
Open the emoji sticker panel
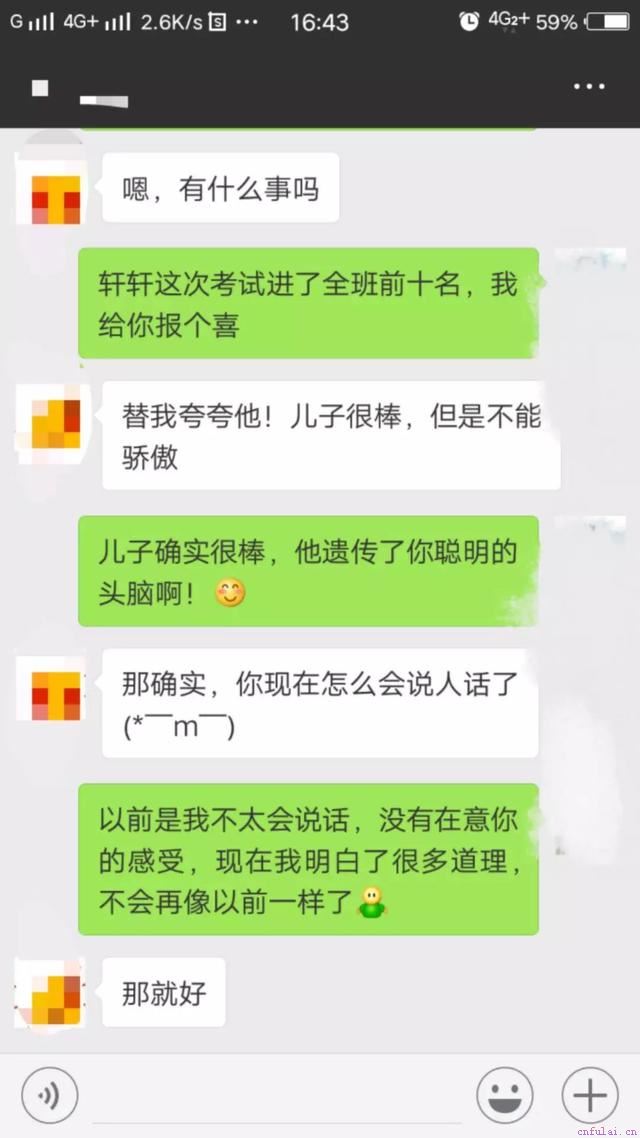pos(504,1095)
